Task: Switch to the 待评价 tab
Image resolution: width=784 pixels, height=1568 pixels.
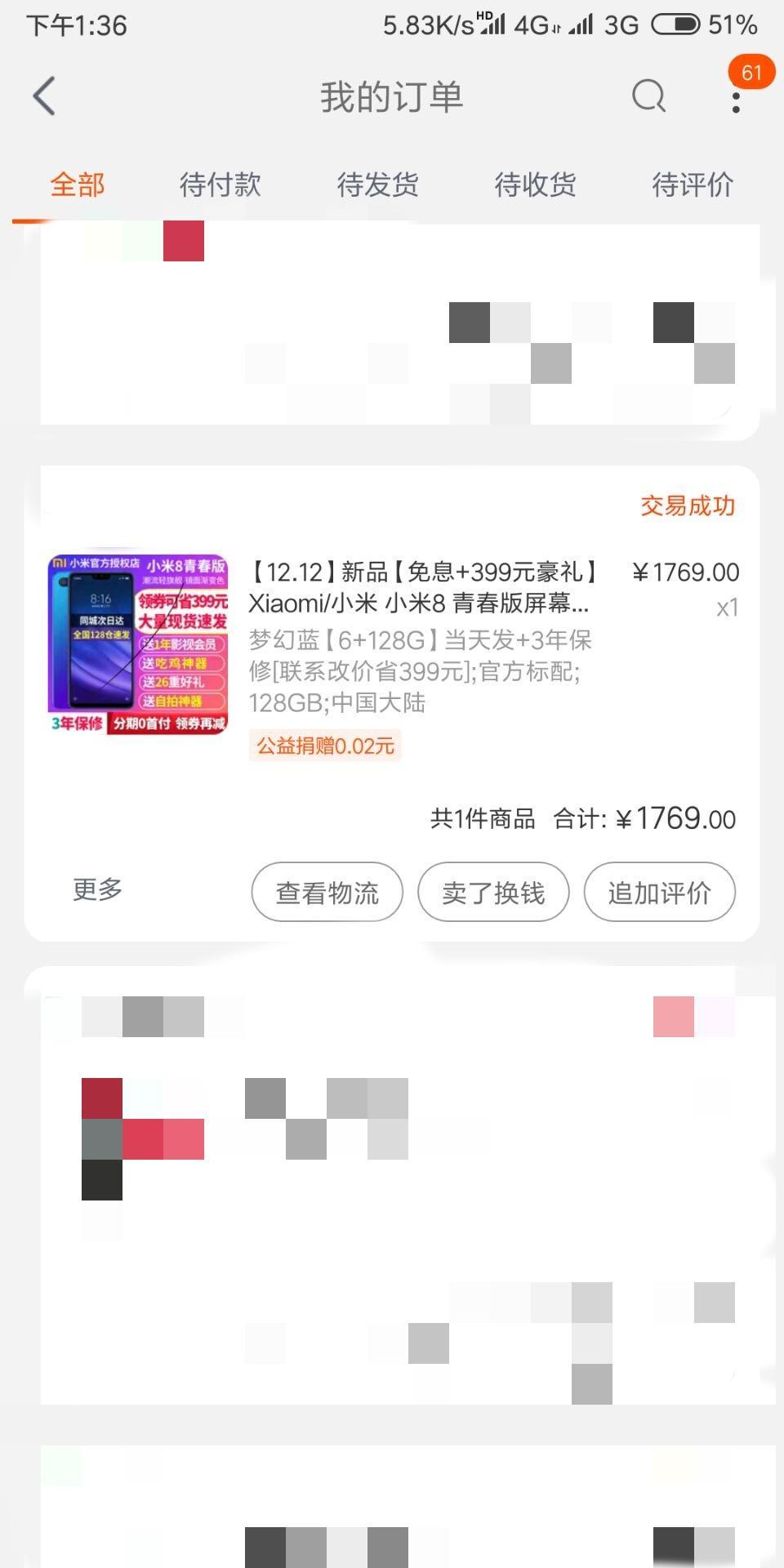Action: pos(692,185)
